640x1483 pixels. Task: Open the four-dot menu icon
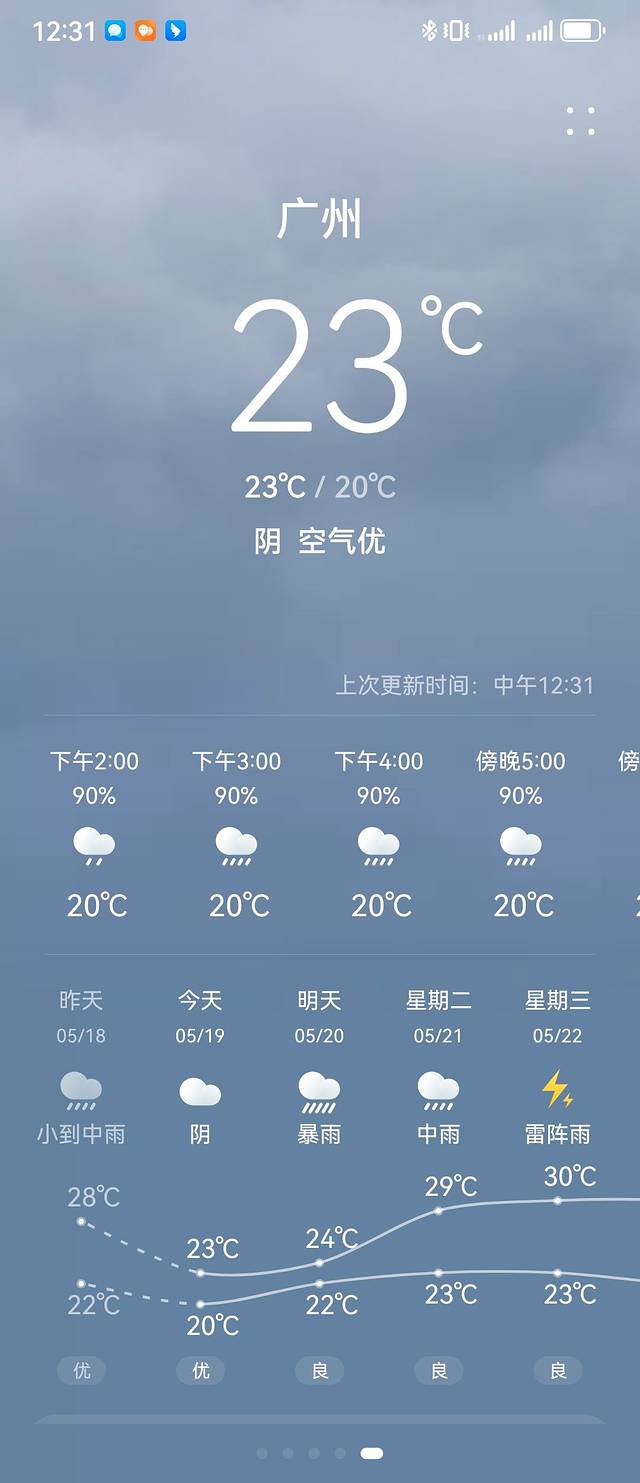coord(580,121)
